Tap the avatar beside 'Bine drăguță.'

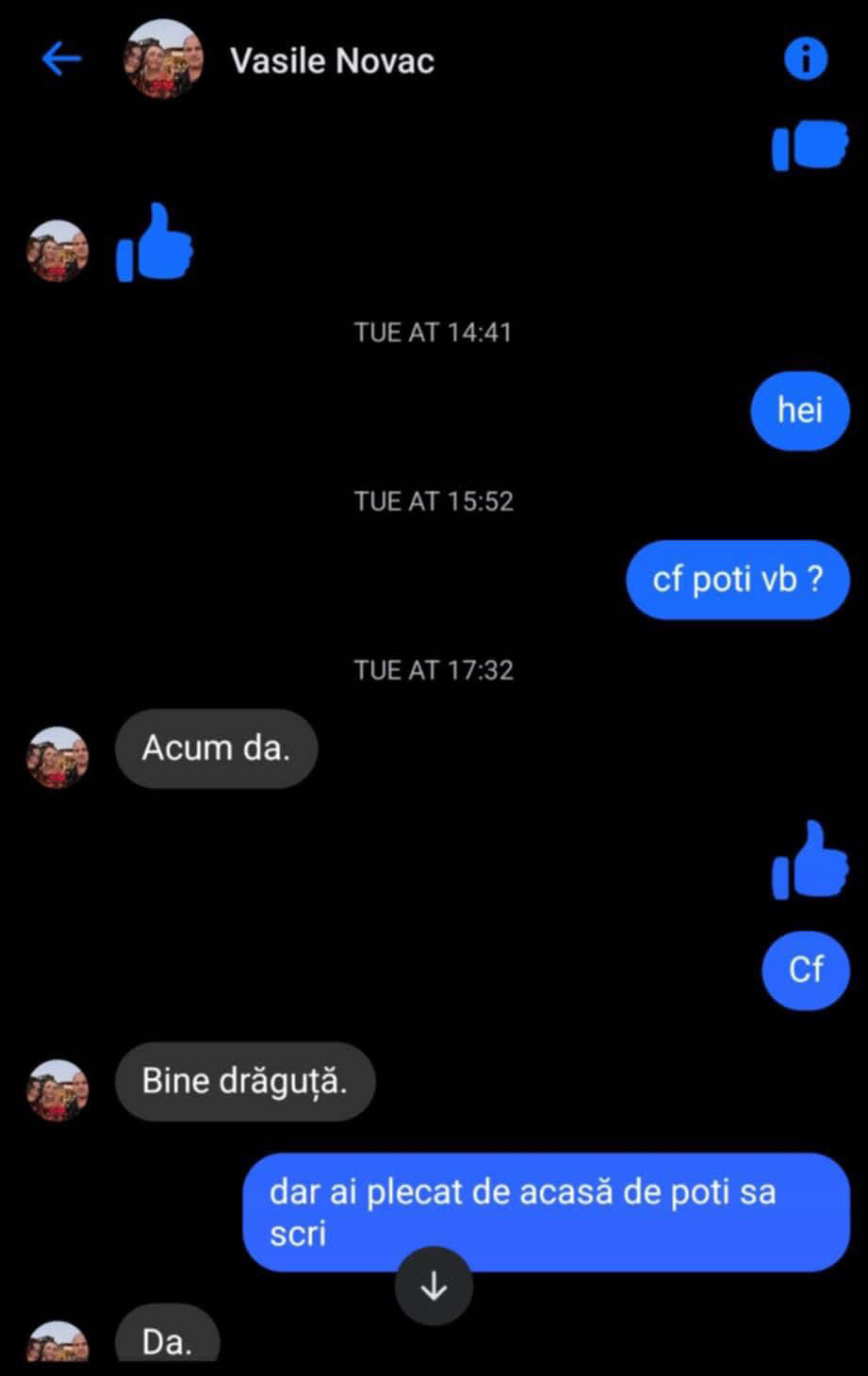click(57, 1089)
